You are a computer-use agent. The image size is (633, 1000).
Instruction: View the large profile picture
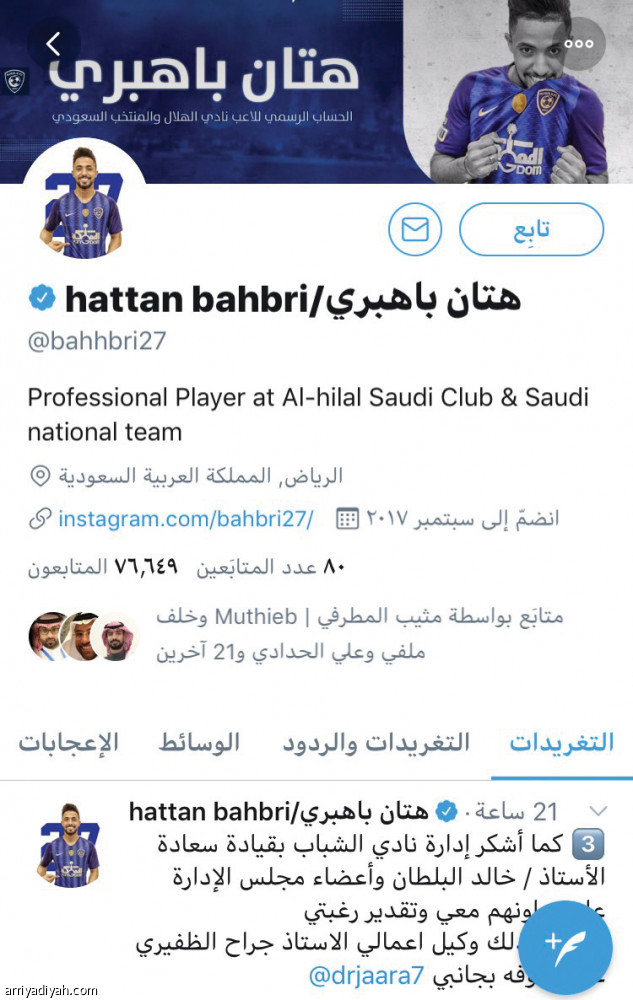(81, 203)
